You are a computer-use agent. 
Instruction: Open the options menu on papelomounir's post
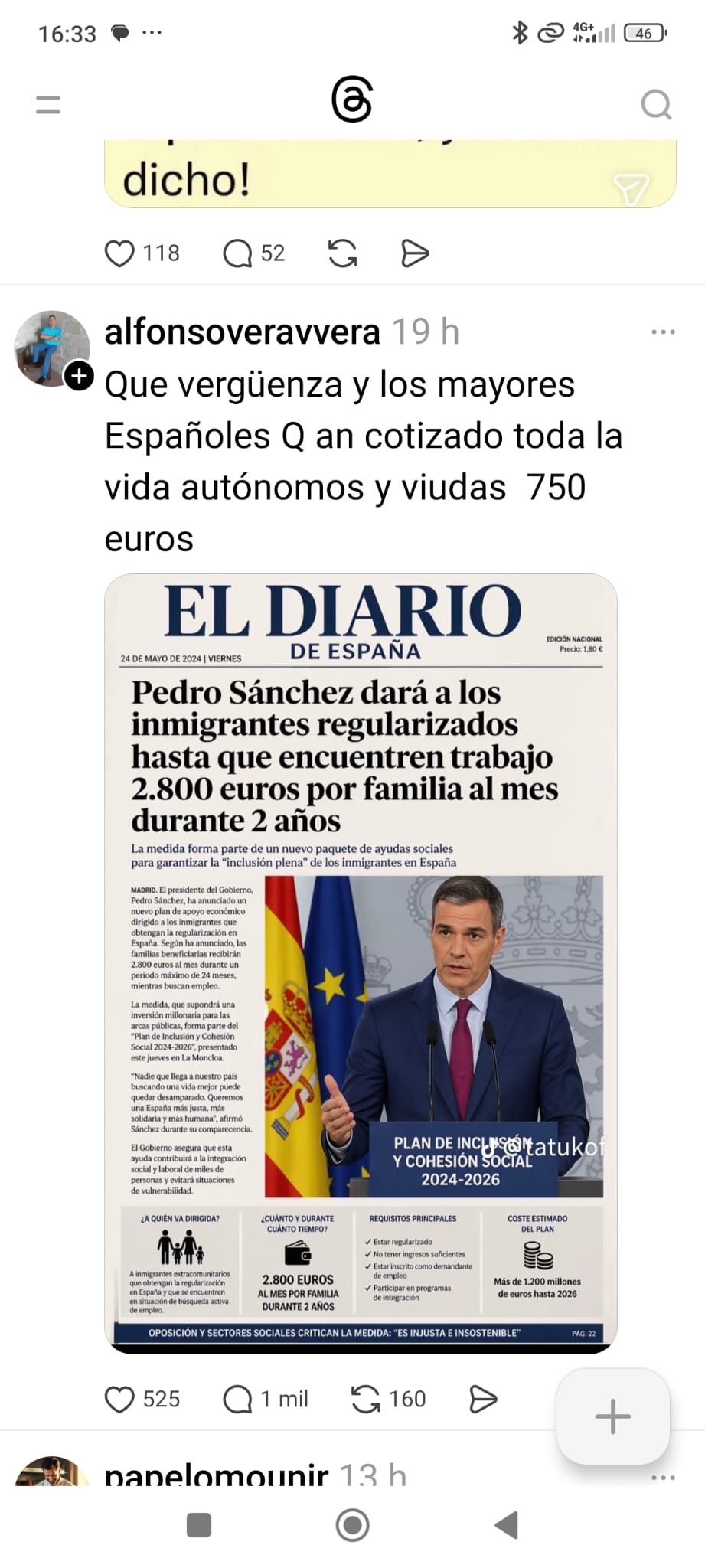click(x=663, y=1478)
